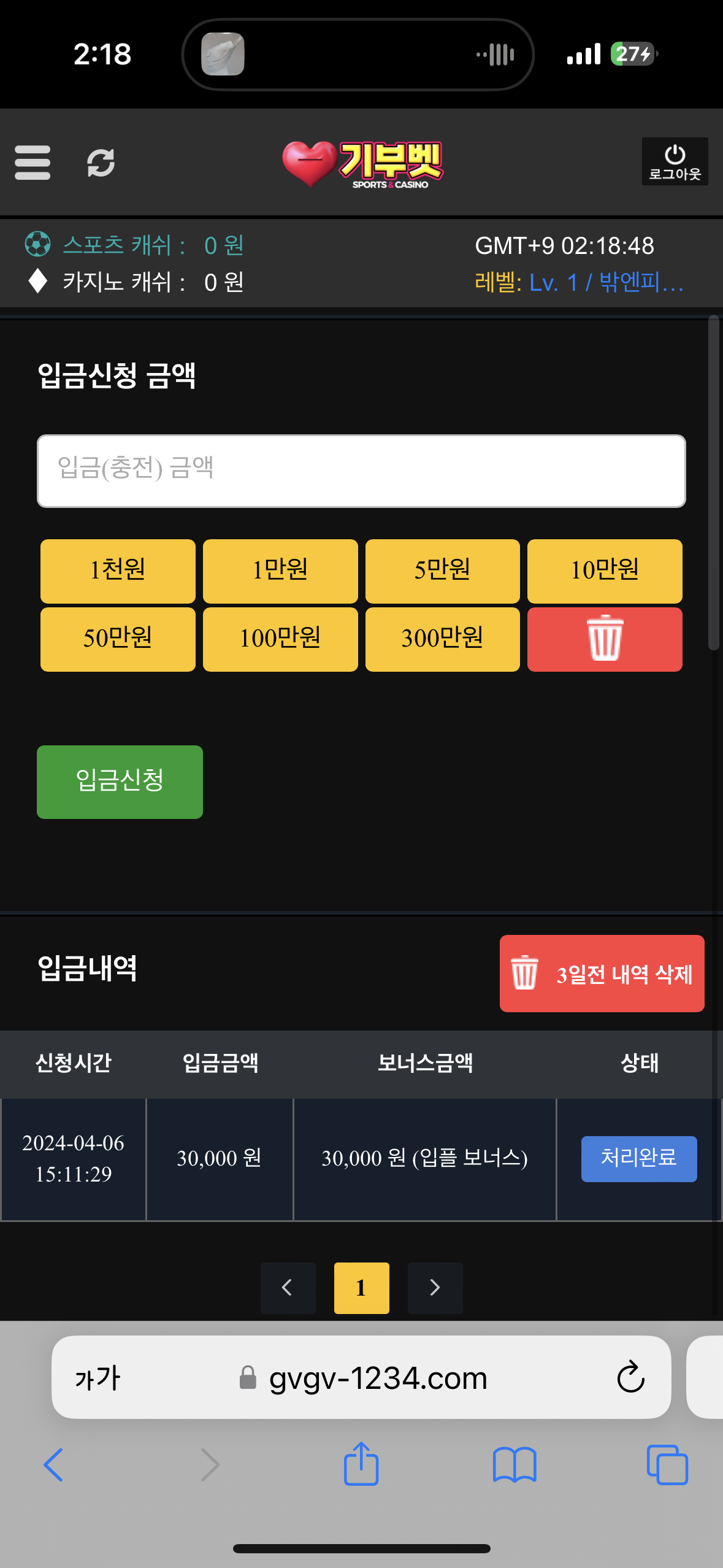Select the 5만원 amount button
The image size is (723, 1568).
[442, 571]
